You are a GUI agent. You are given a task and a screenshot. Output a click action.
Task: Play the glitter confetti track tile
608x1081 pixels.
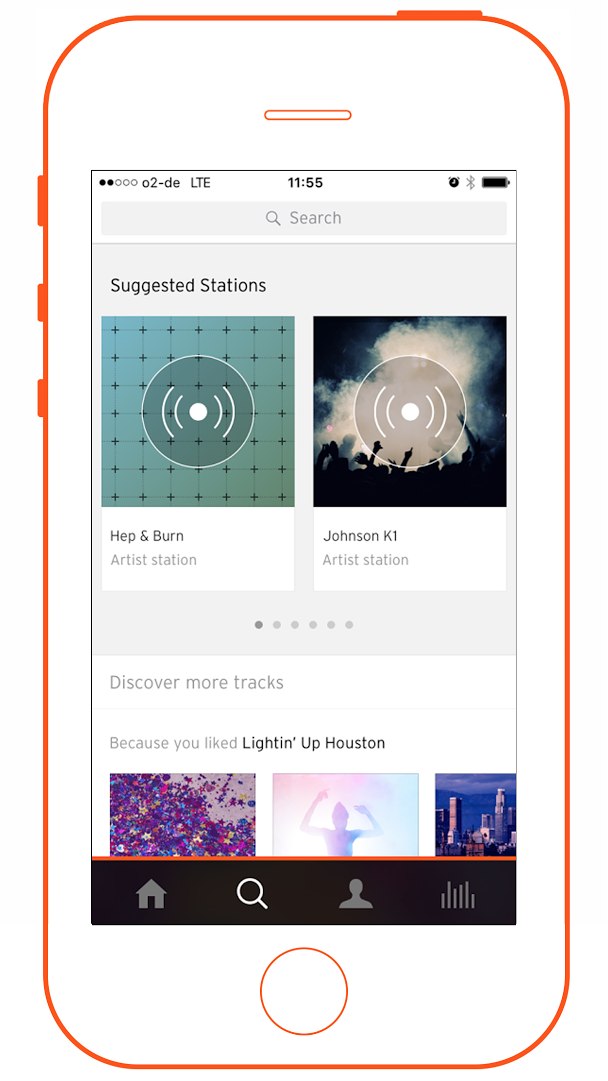click(182, 814)
